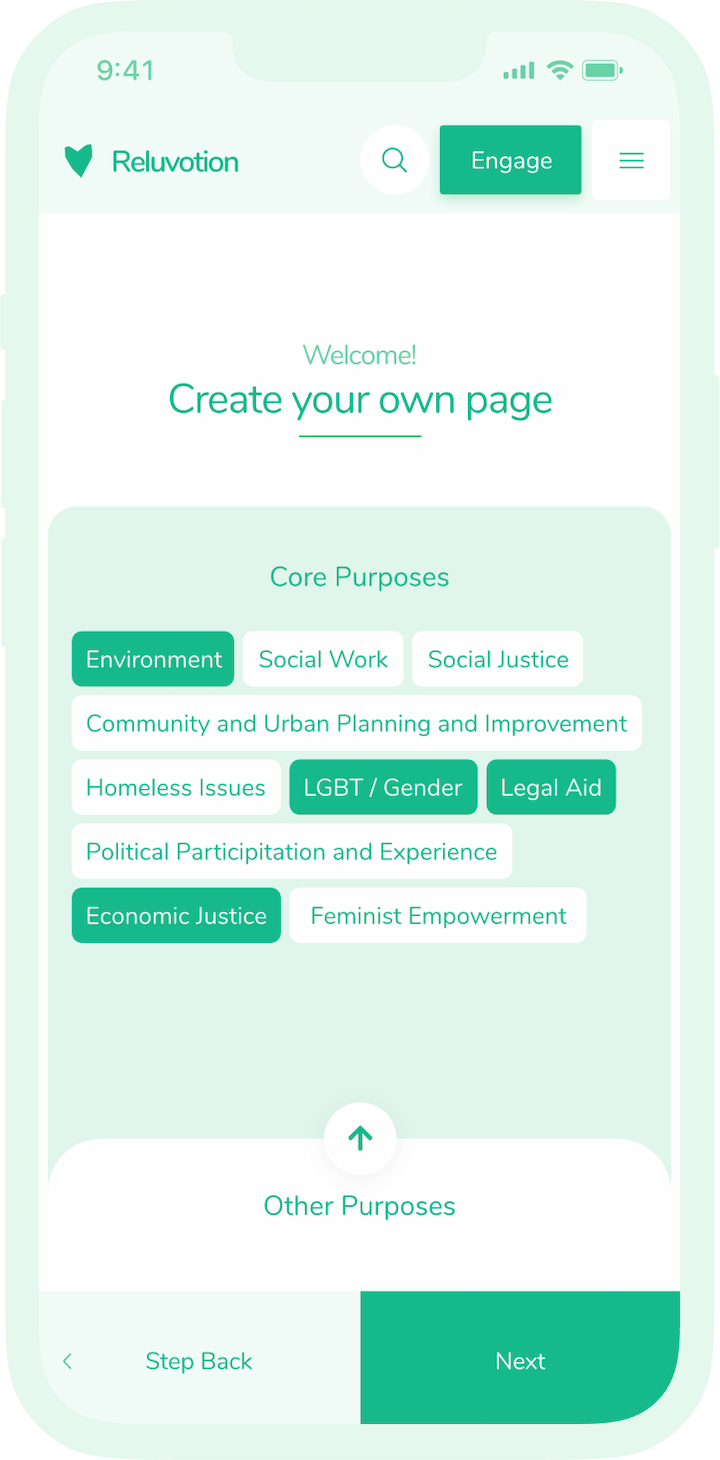Viewport: 720px width, 1460px height.
Task: Deselect the Environment chip
Action: [x=153, y=659]
